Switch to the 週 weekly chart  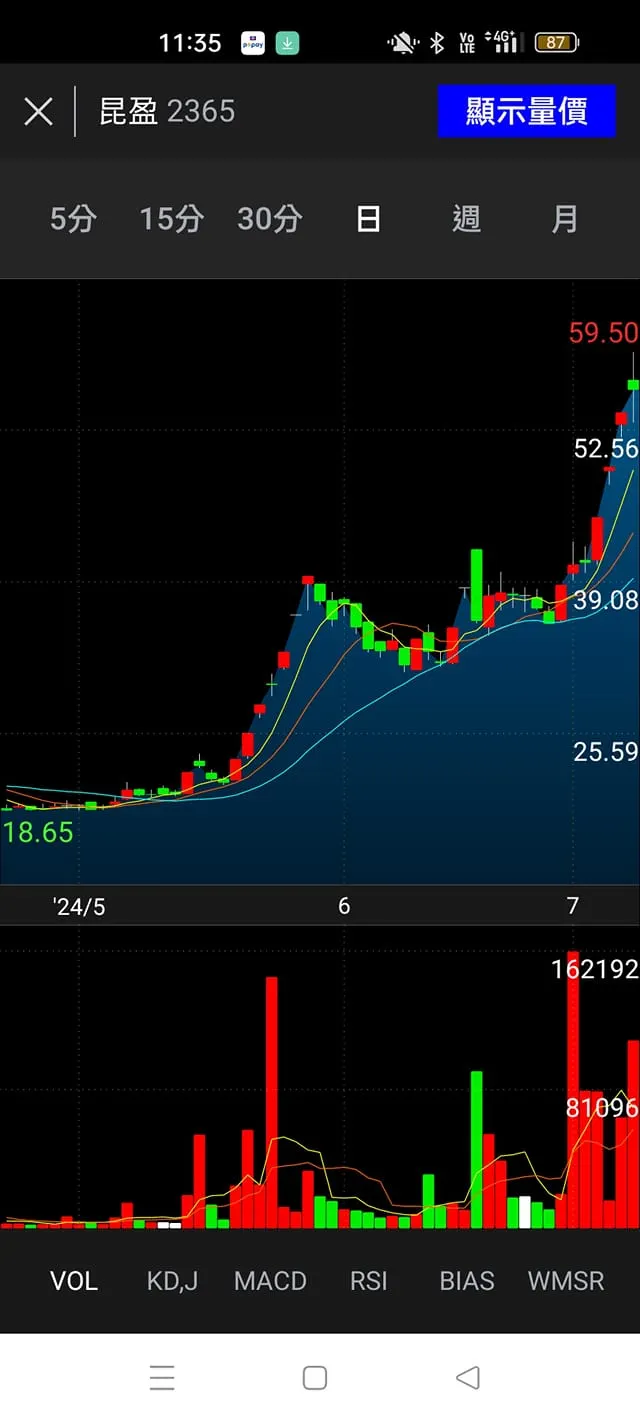pos(466,219)
